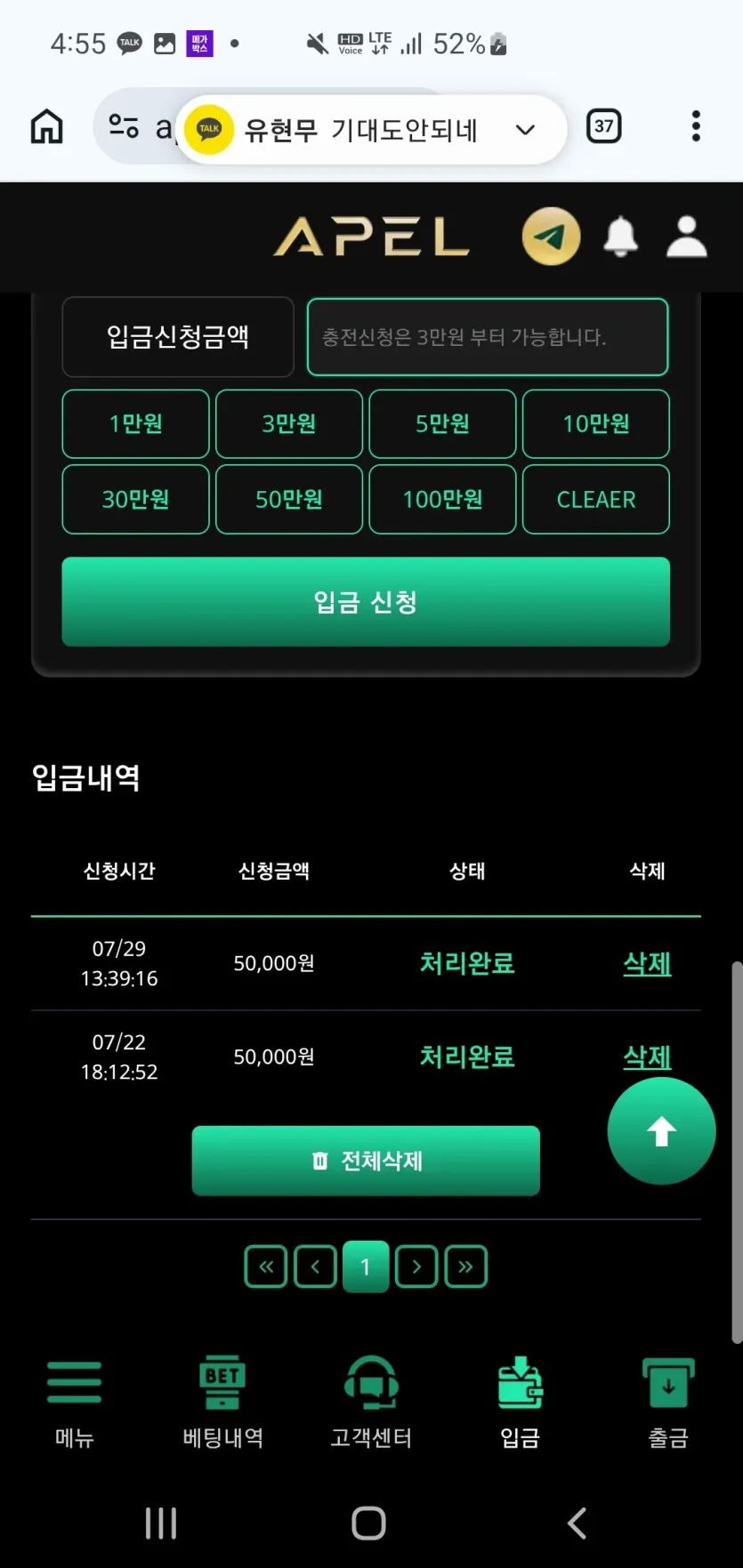Open the browser overflow menu
The image size is (743, 1568).
click(x=696, y=126)
